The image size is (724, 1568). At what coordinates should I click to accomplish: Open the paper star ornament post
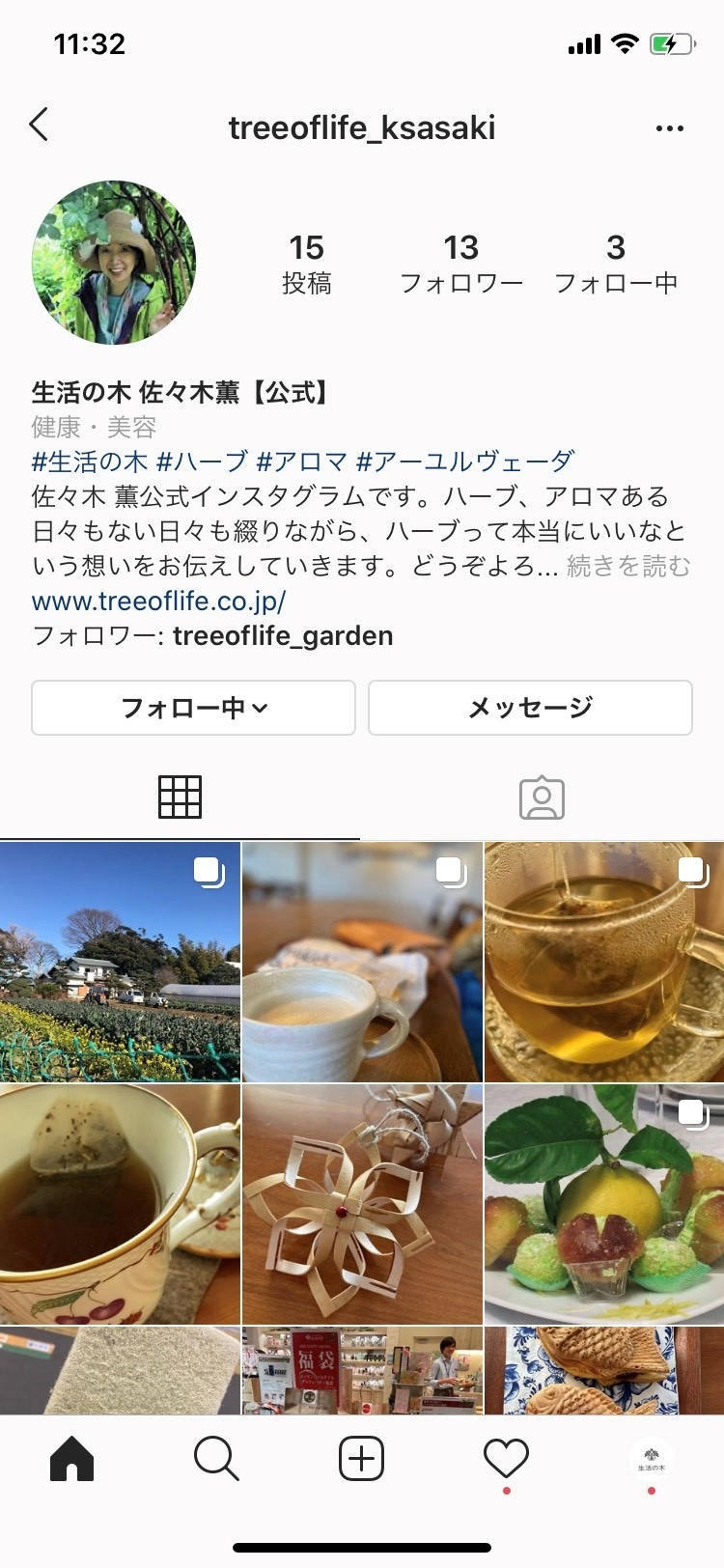click(x=362, y=1204)
